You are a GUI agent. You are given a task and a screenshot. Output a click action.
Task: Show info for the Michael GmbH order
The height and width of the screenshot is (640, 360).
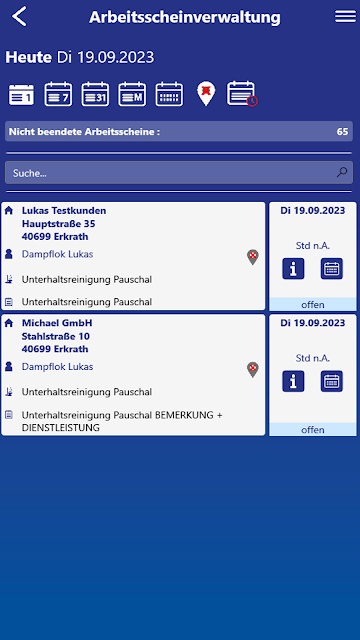293,381
